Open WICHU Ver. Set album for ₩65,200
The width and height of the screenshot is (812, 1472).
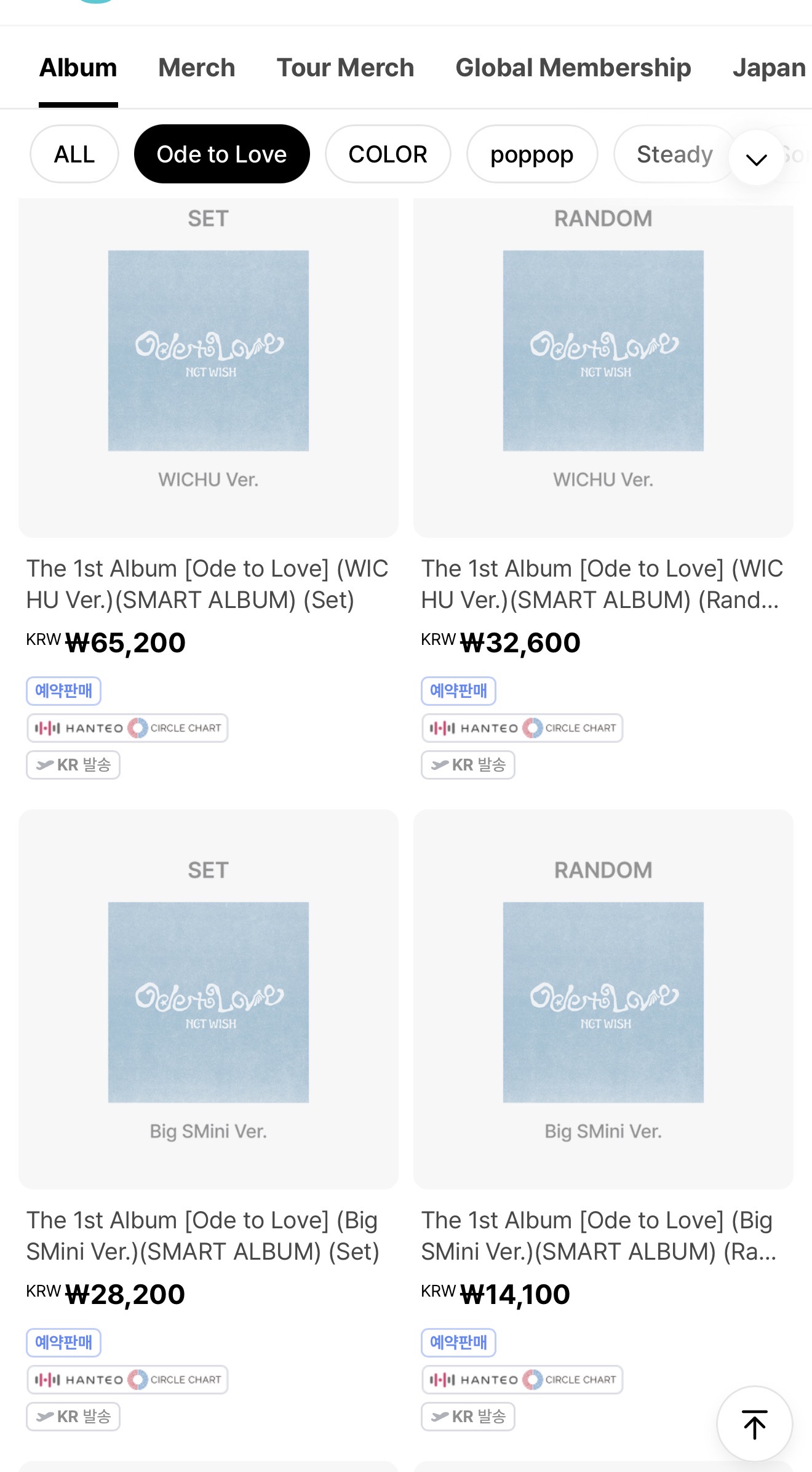coord(208,369)
